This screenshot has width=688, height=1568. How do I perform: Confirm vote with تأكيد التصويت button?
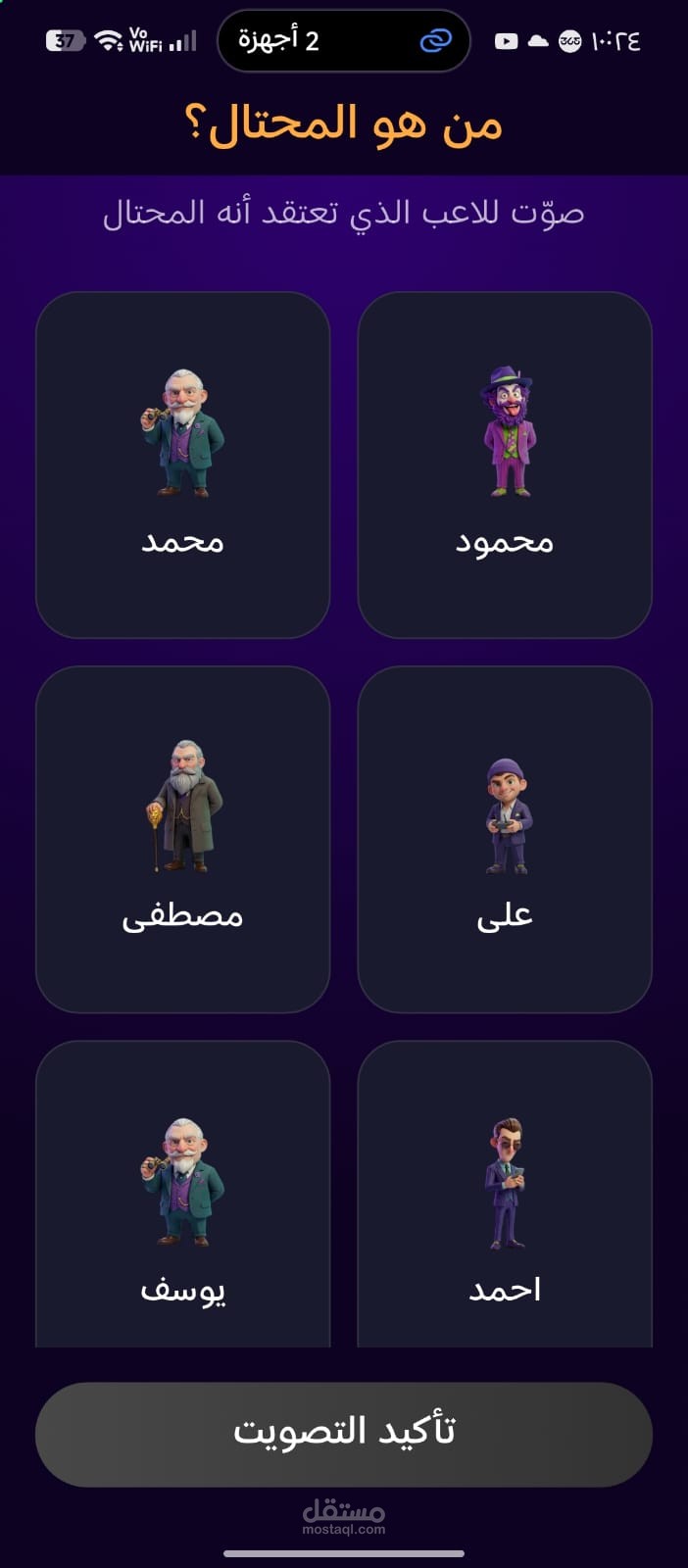point(344,1434)
